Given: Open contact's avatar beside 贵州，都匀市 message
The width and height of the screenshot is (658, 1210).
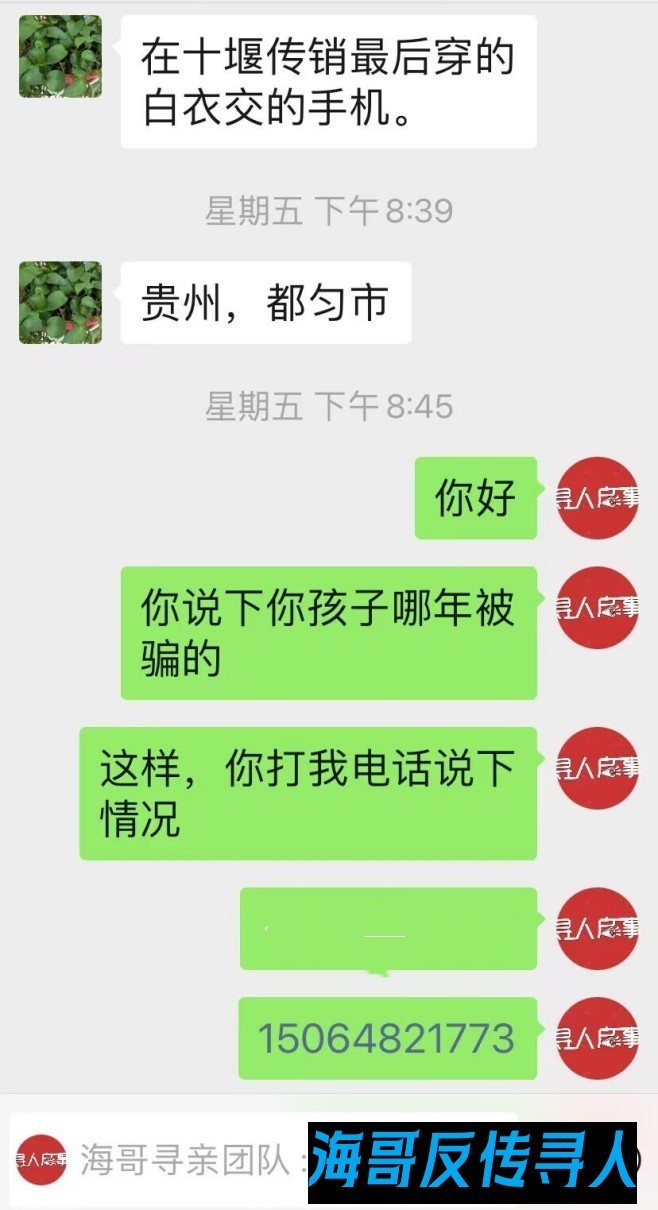Looking at the screenshot, I should pyautogui.click(x=60, y=303).
